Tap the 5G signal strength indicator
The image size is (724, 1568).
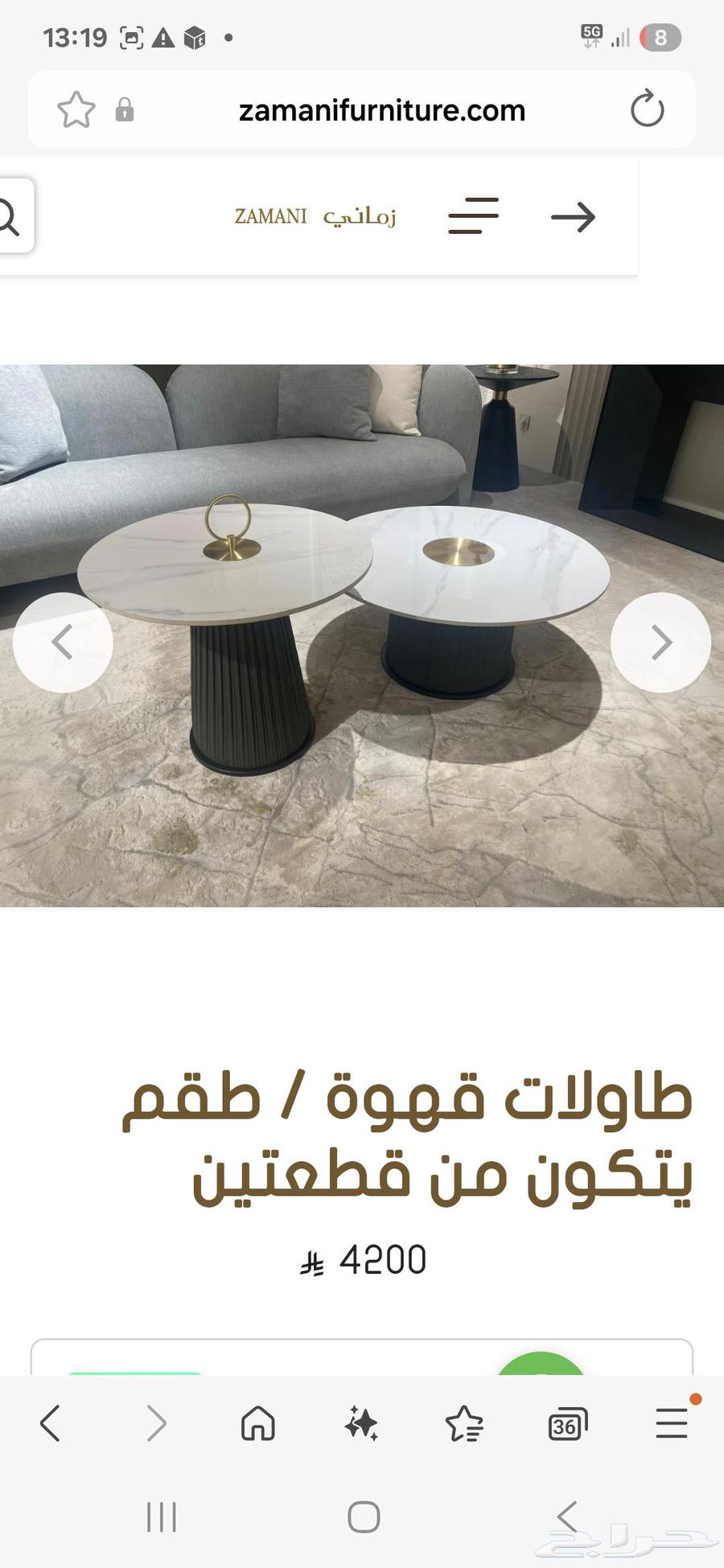619,36
